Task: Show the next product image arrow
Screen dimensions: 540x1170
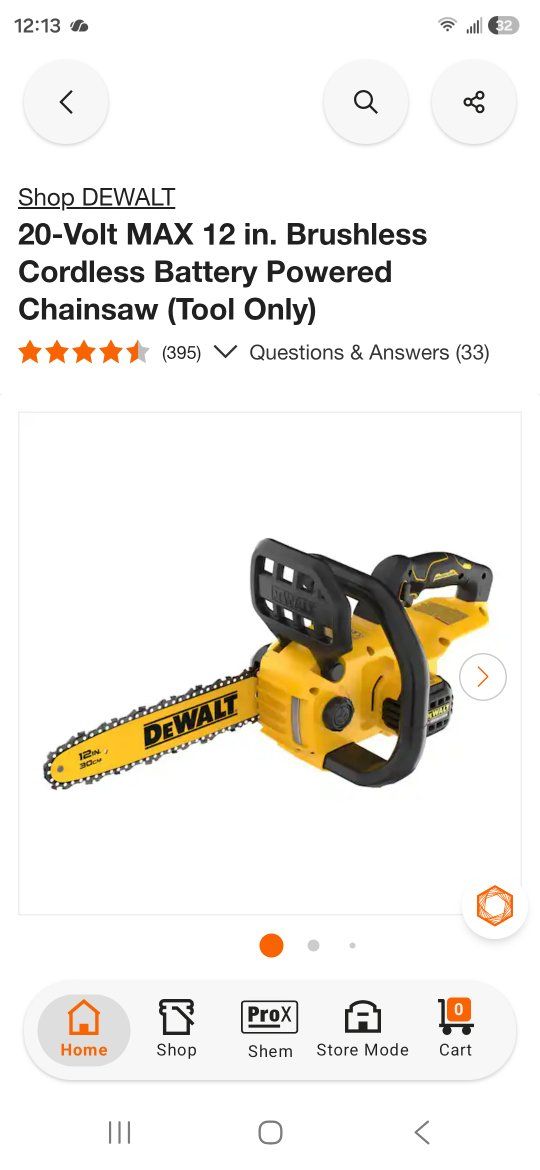Action: pyautogui.click(x=483, y=677)
